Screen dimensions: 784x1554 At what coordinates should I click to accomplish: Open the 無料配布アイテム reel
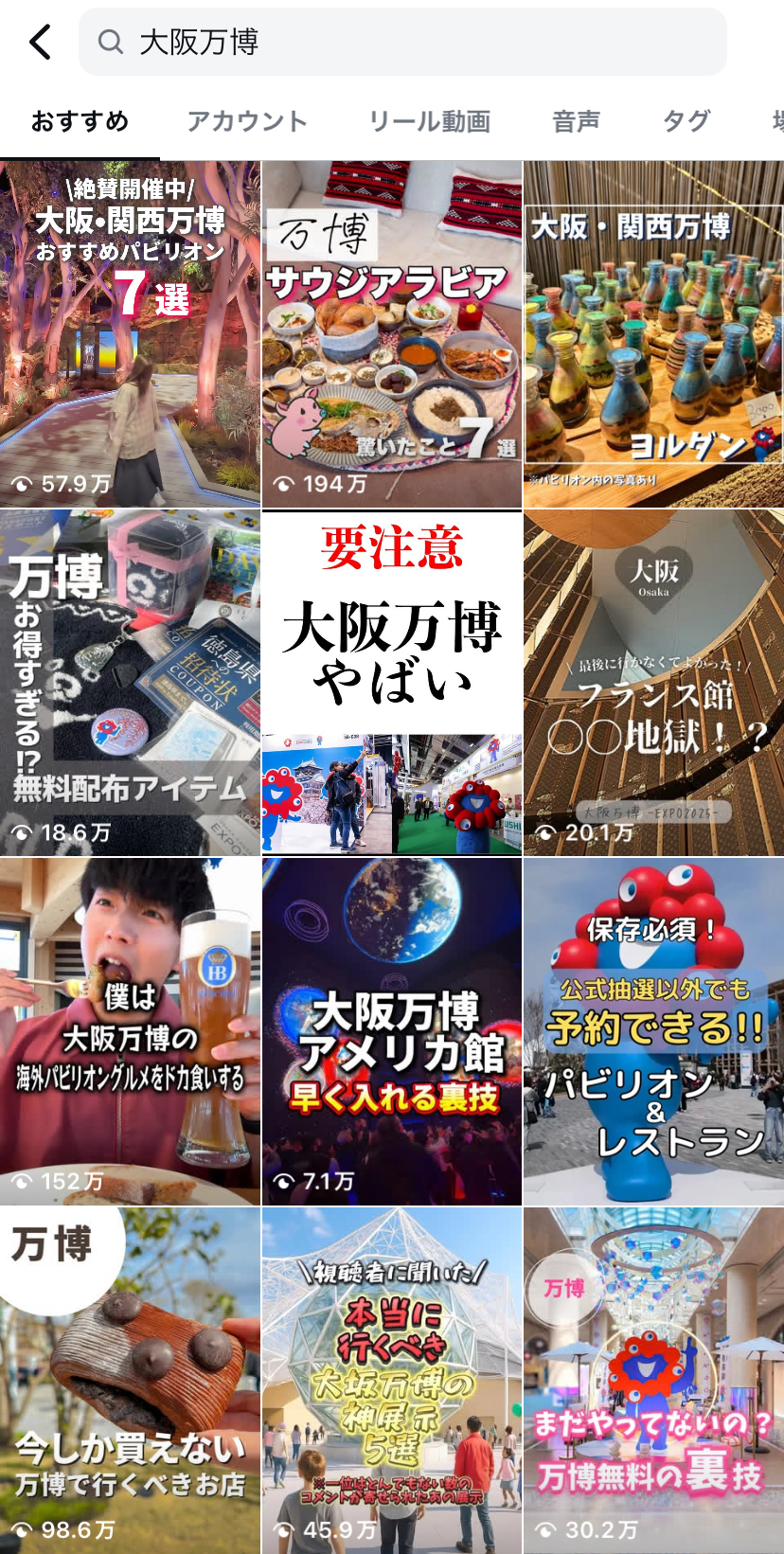130,683
